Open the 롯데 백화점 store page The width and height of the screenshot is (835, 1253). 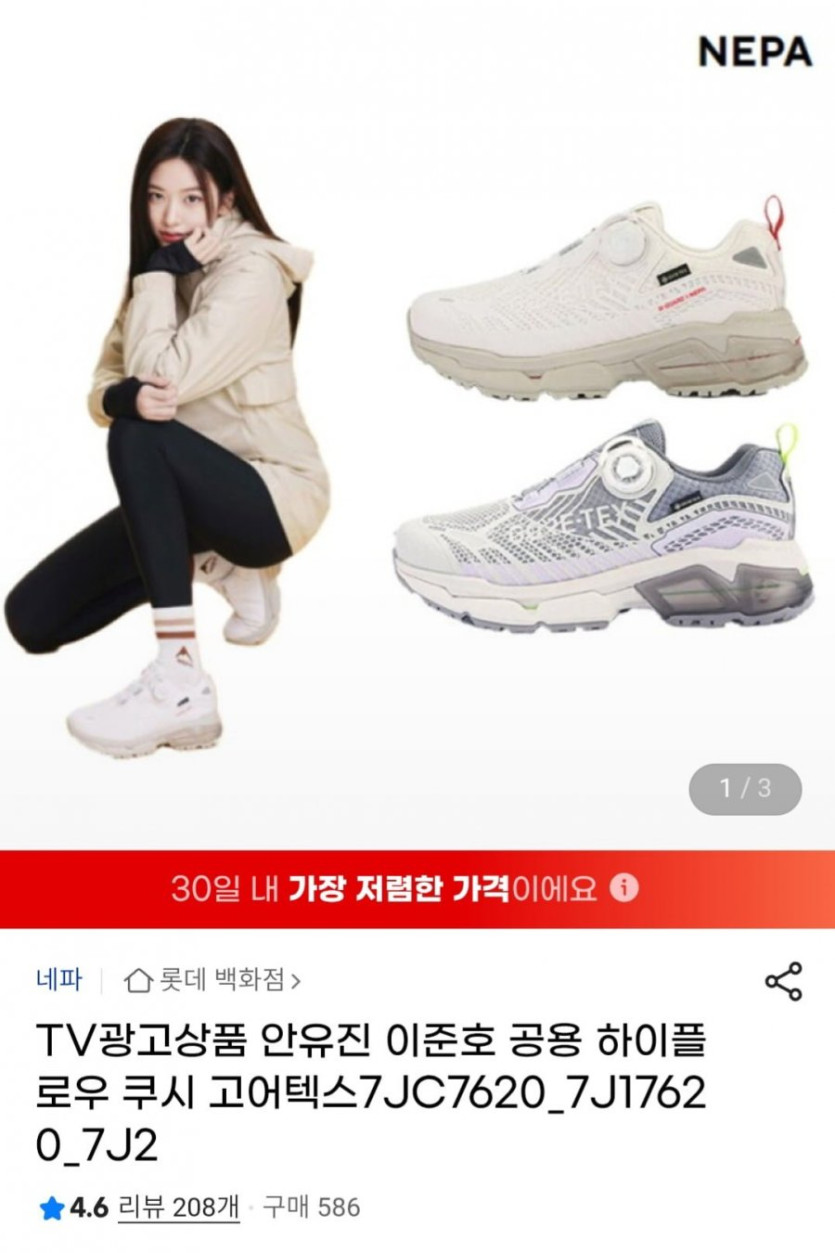(x=212, y=980)
